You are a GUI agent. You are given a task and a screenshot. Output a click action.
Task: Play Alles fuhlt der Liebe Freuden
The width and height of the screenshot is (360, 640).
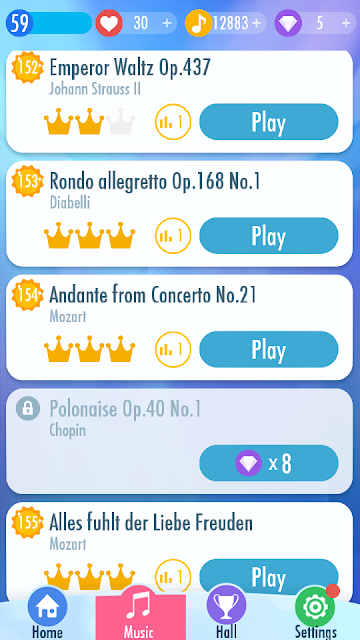coord(269,577)
